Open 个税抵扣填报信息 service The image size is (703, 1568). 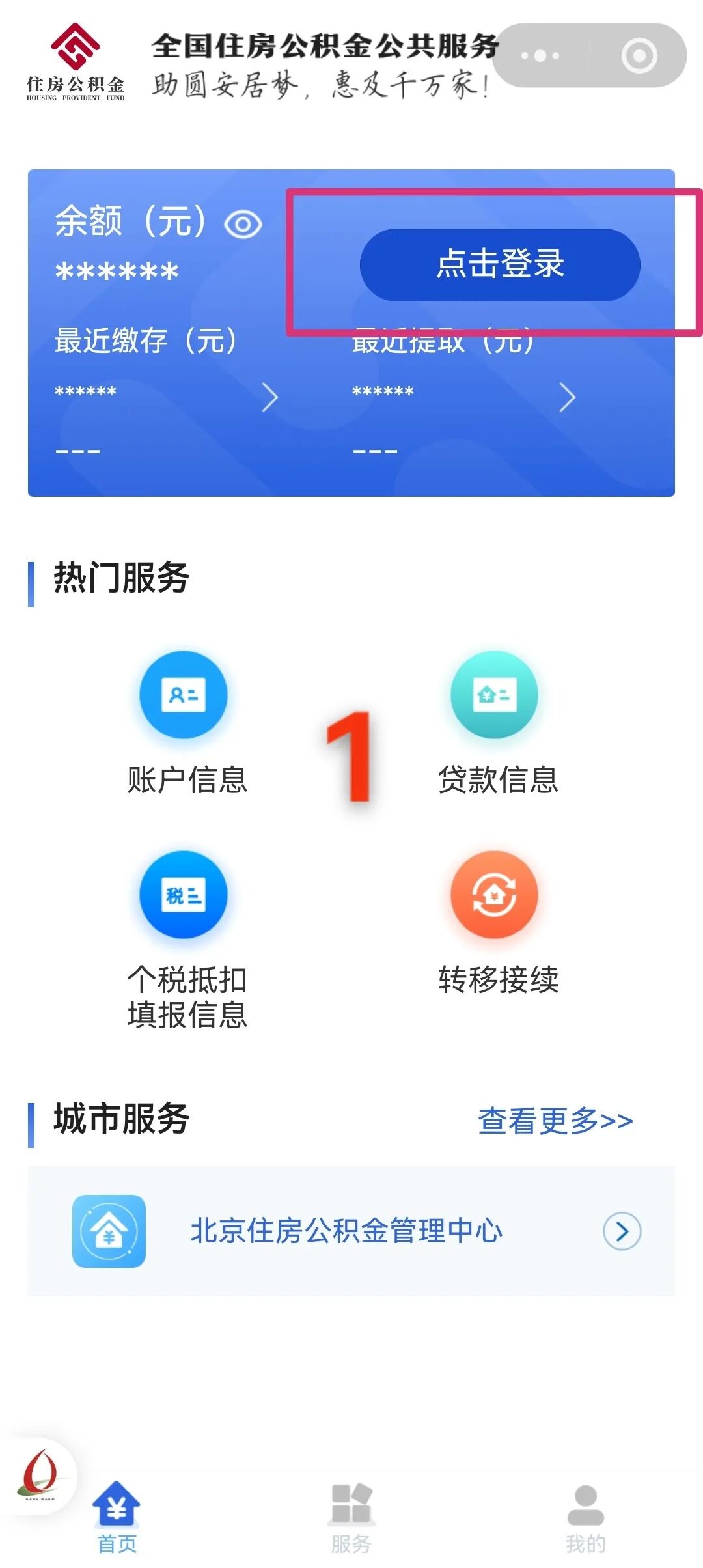pos(185,938)
